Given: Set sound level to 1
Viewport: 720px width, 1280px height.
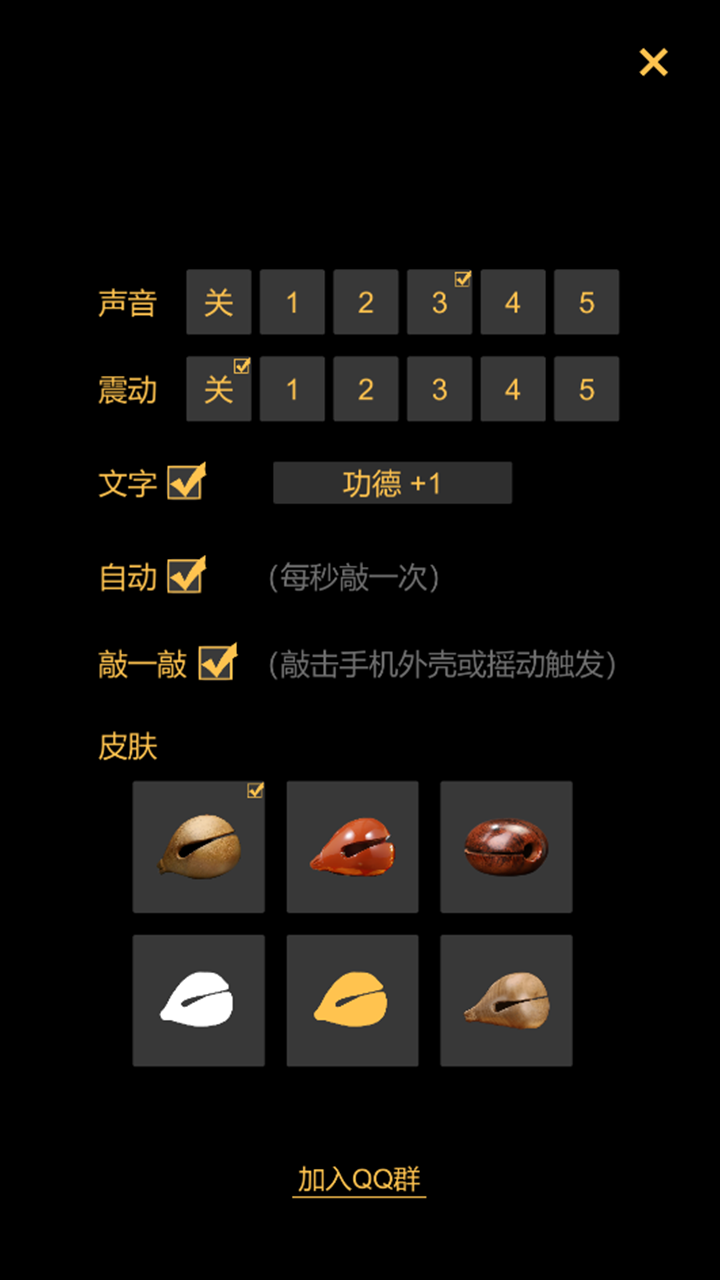Looking at the screenshot, I should pos(292,302).
